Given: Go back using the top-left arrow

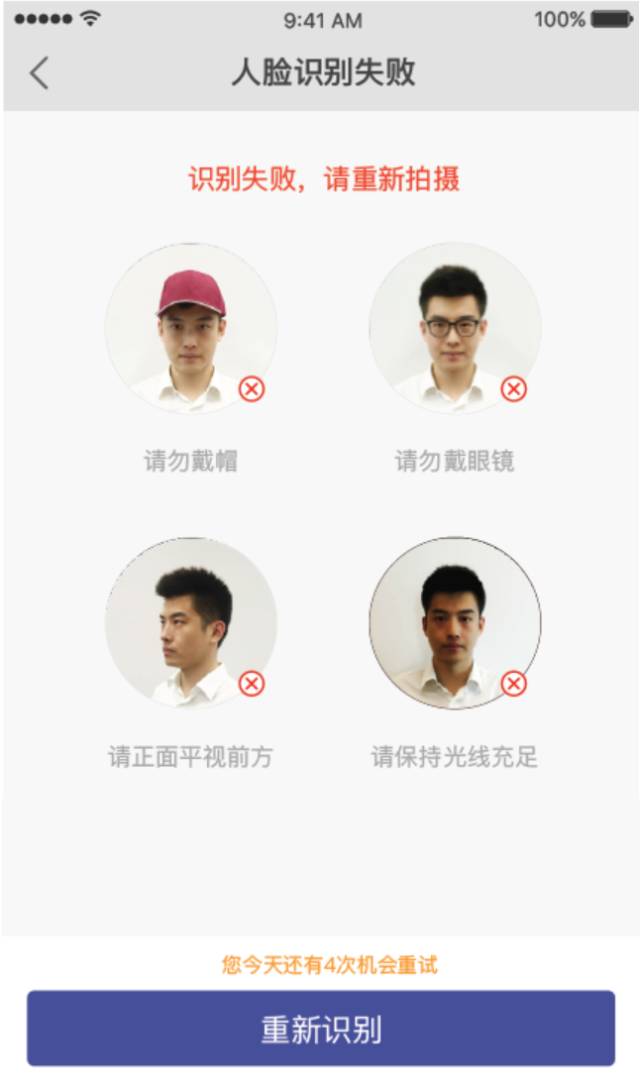Looking at the screenshot, I should point(39,73).
